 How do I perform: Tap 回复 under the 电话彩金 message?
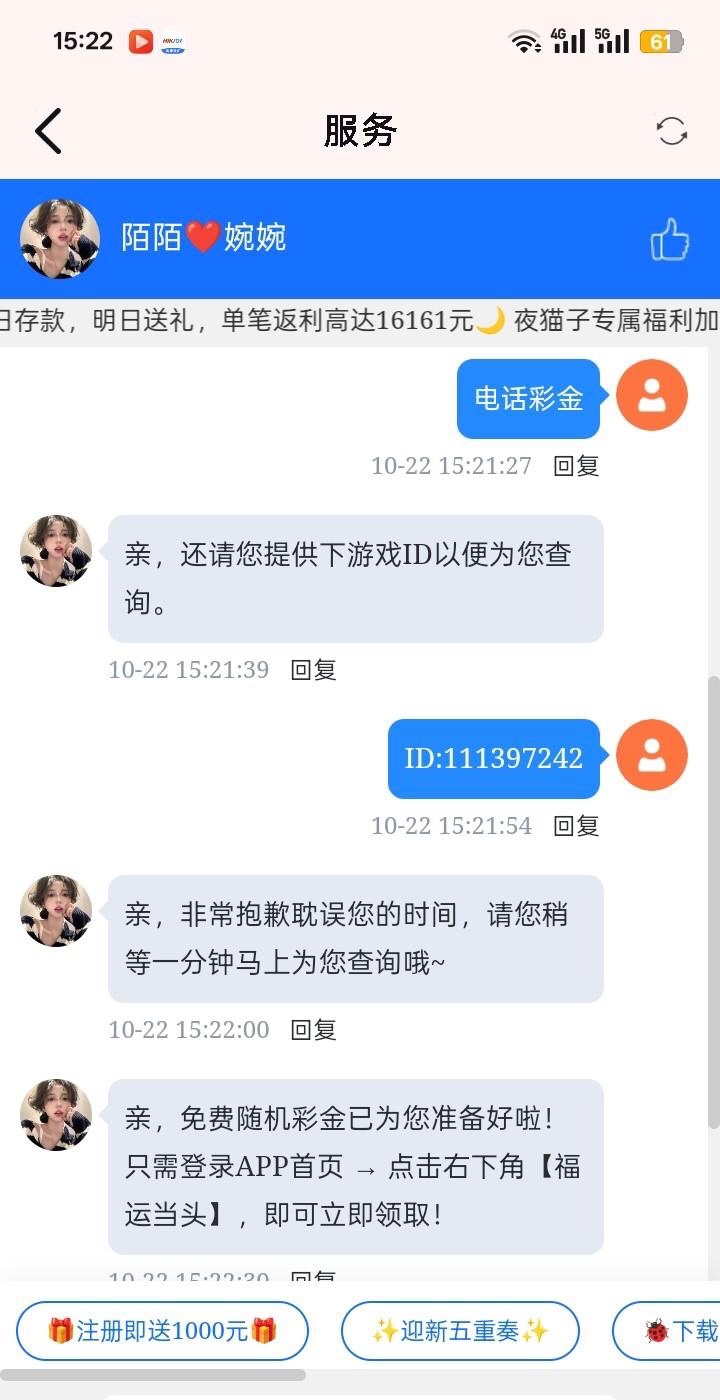[576, 465]
